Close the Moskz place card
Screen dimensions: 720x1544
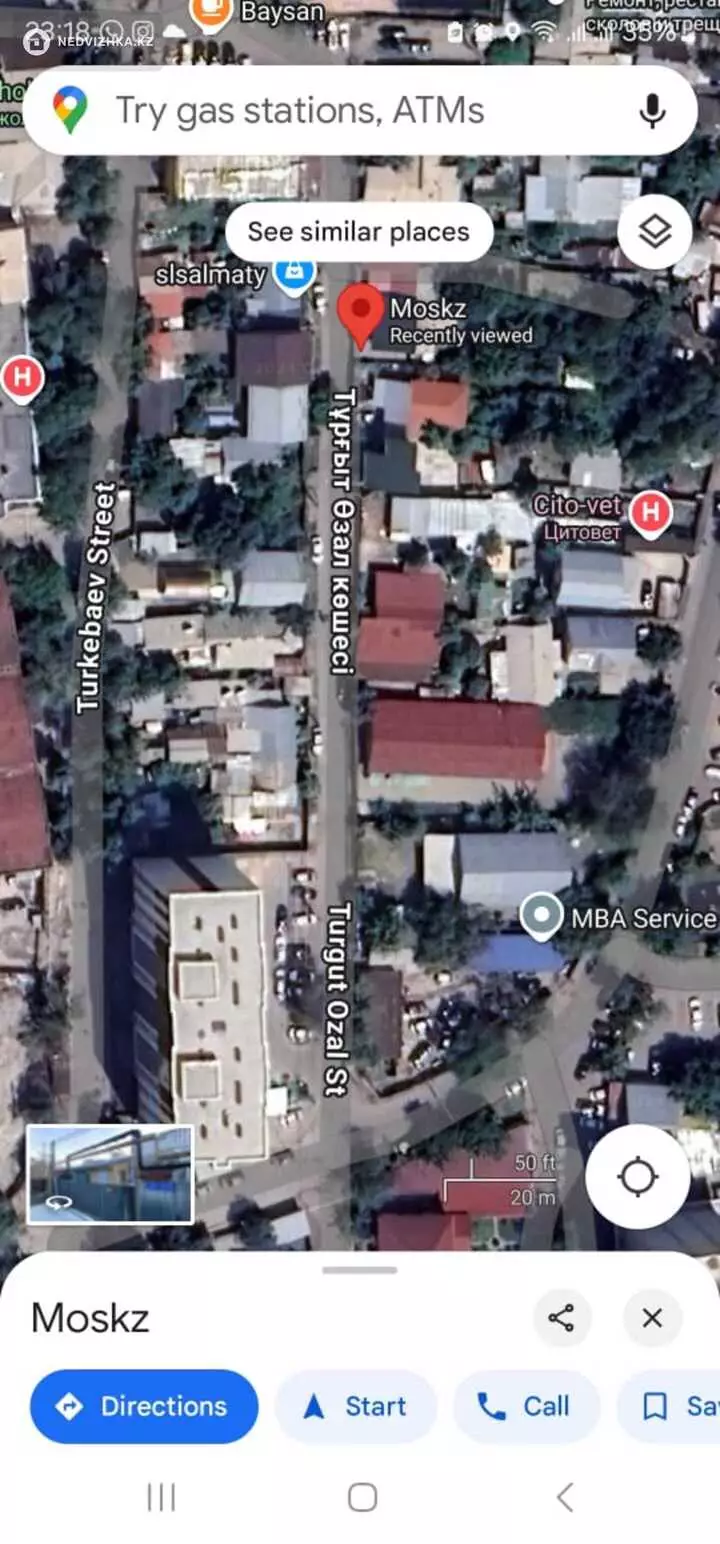[x=652, y=1318]
